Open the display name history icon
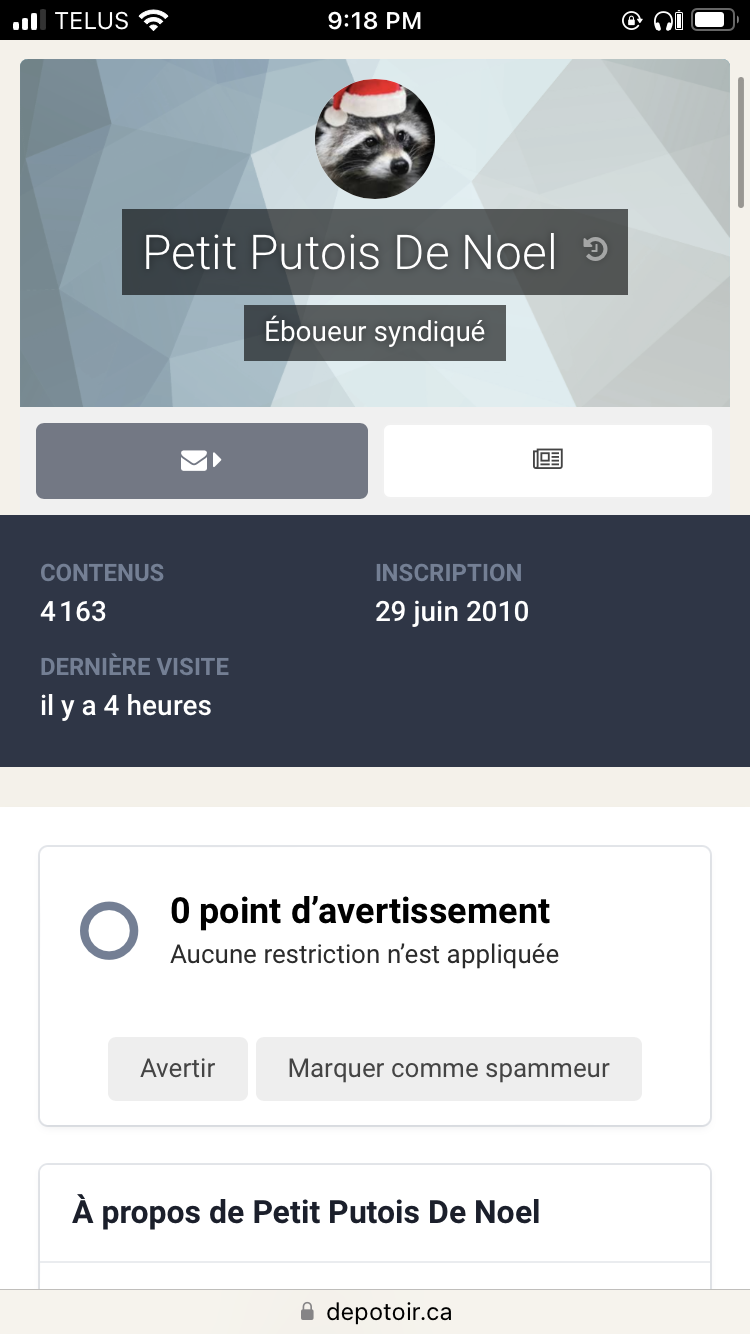 coord(595,249)
